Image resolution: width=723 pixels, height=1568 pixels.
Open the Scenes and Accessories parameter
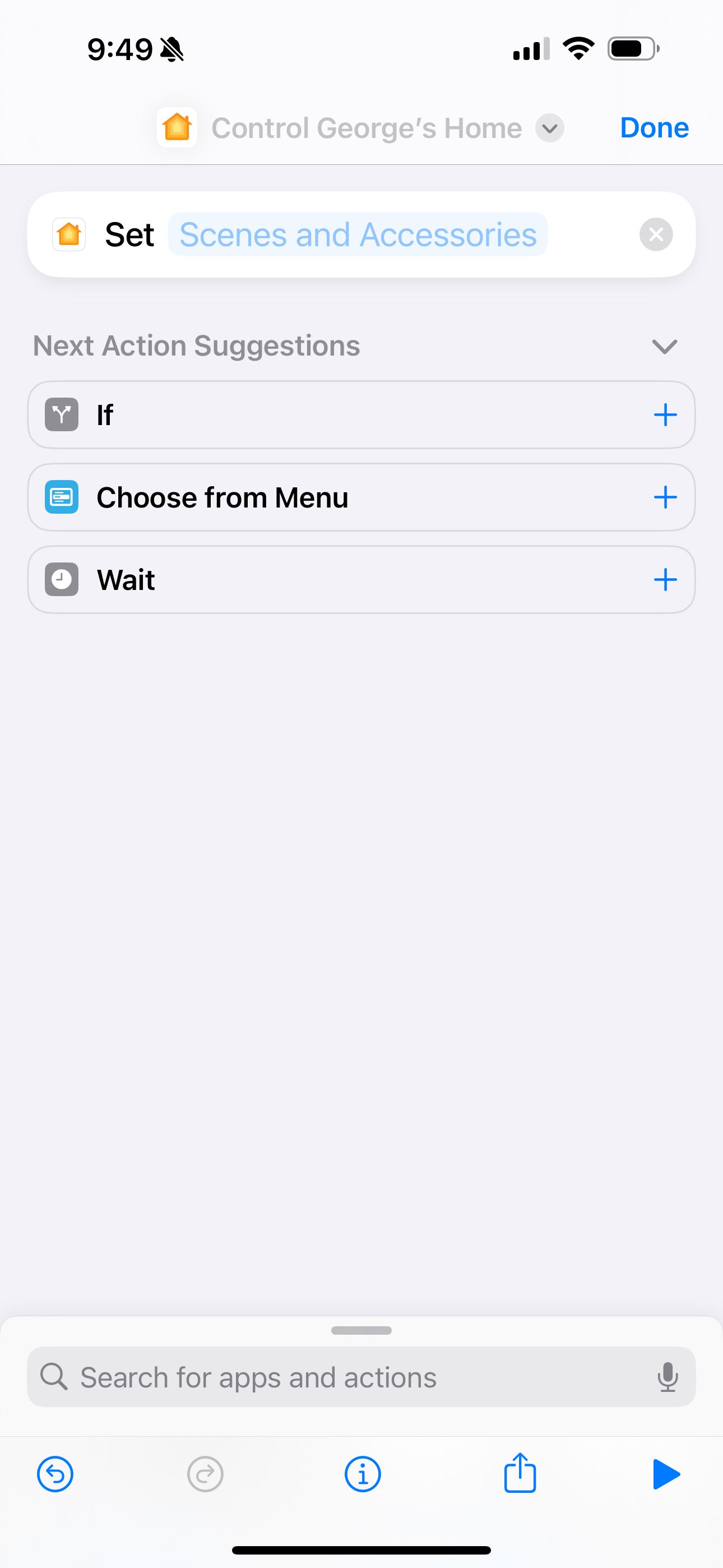click(x=358, y=234)
